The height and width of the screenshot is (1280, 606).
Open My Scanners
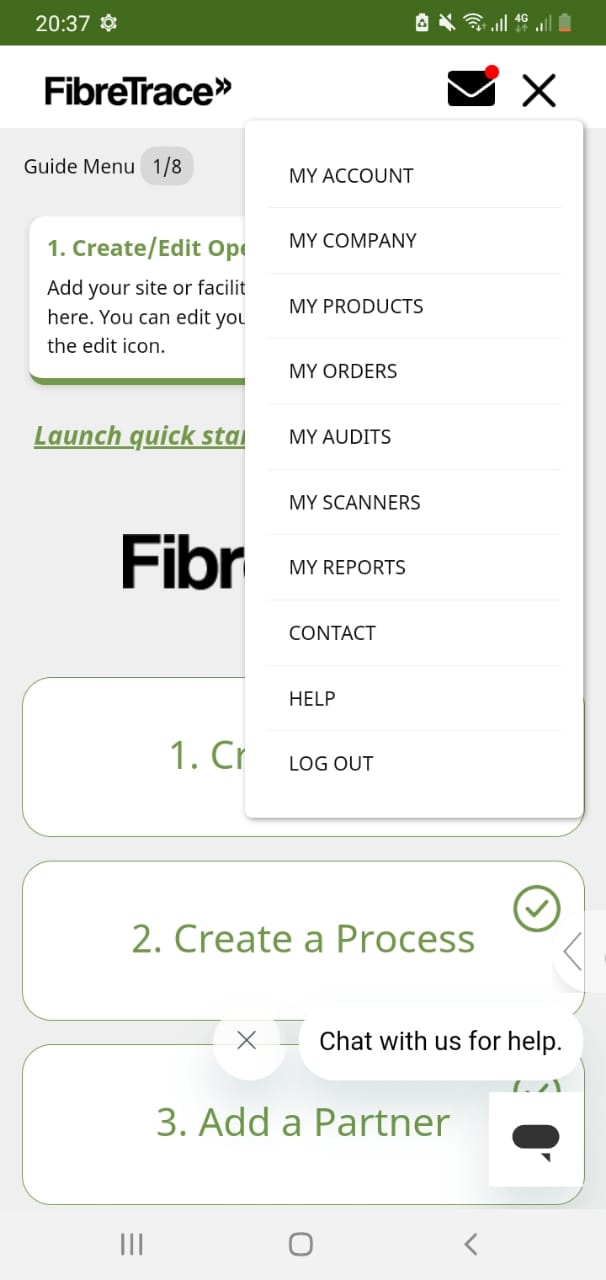tap(414, 502)
